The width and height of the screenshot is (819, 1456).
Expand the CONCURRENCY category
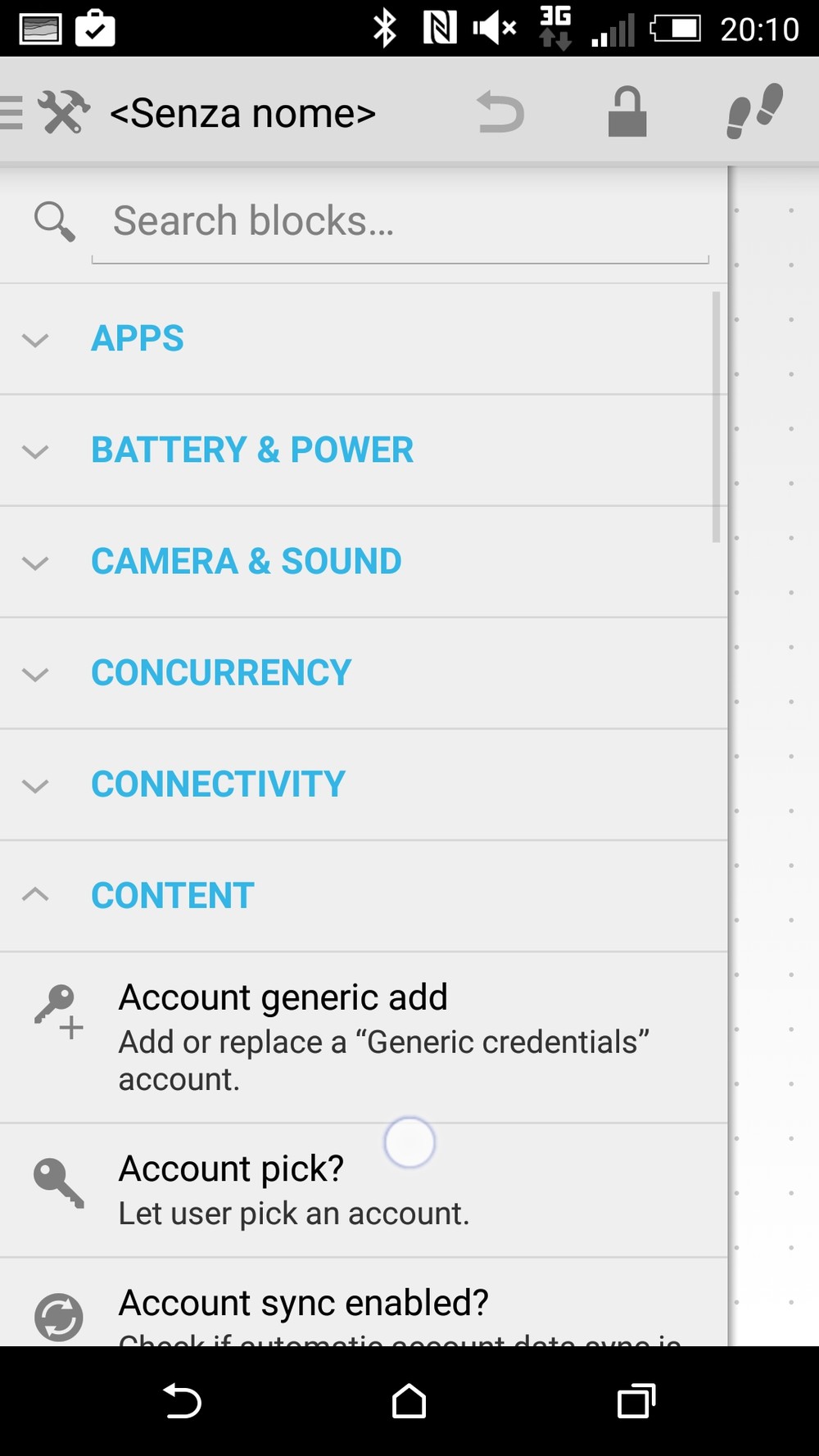tap(221, 673)
